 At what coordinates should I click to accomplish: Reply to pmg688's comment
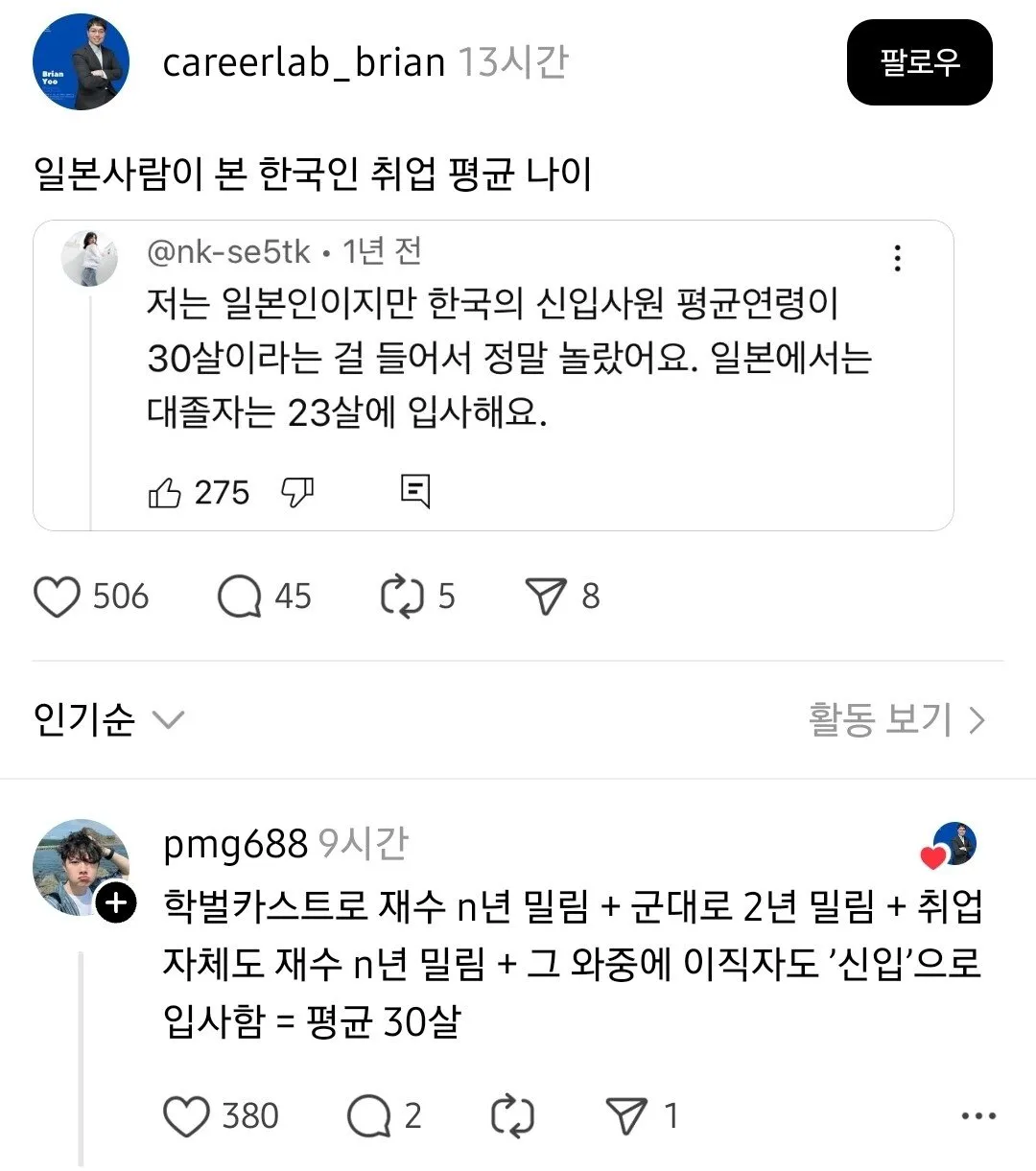pyautogui.click(x=369, y=1116)
